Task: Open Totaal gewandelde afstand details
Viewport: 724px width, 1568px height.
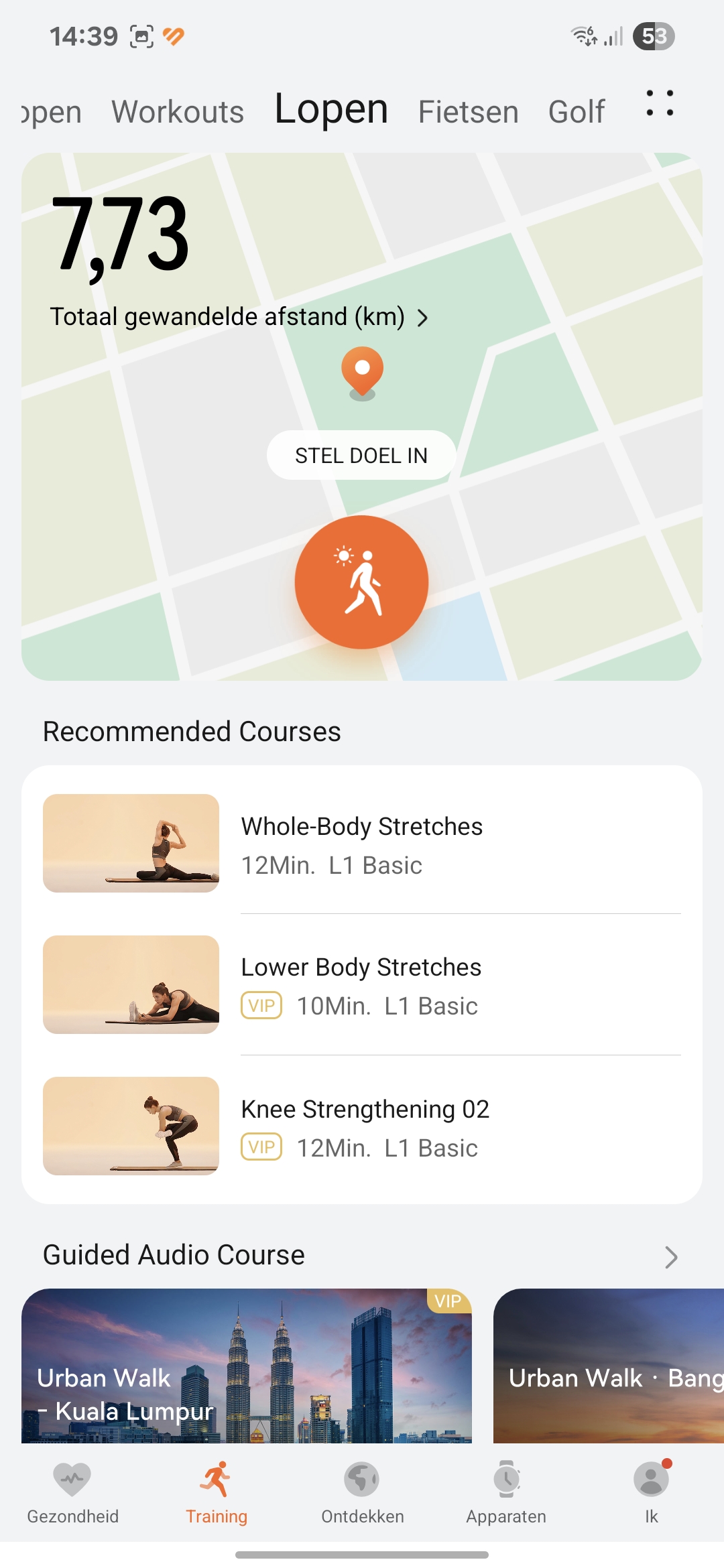Action: (239, 316)
